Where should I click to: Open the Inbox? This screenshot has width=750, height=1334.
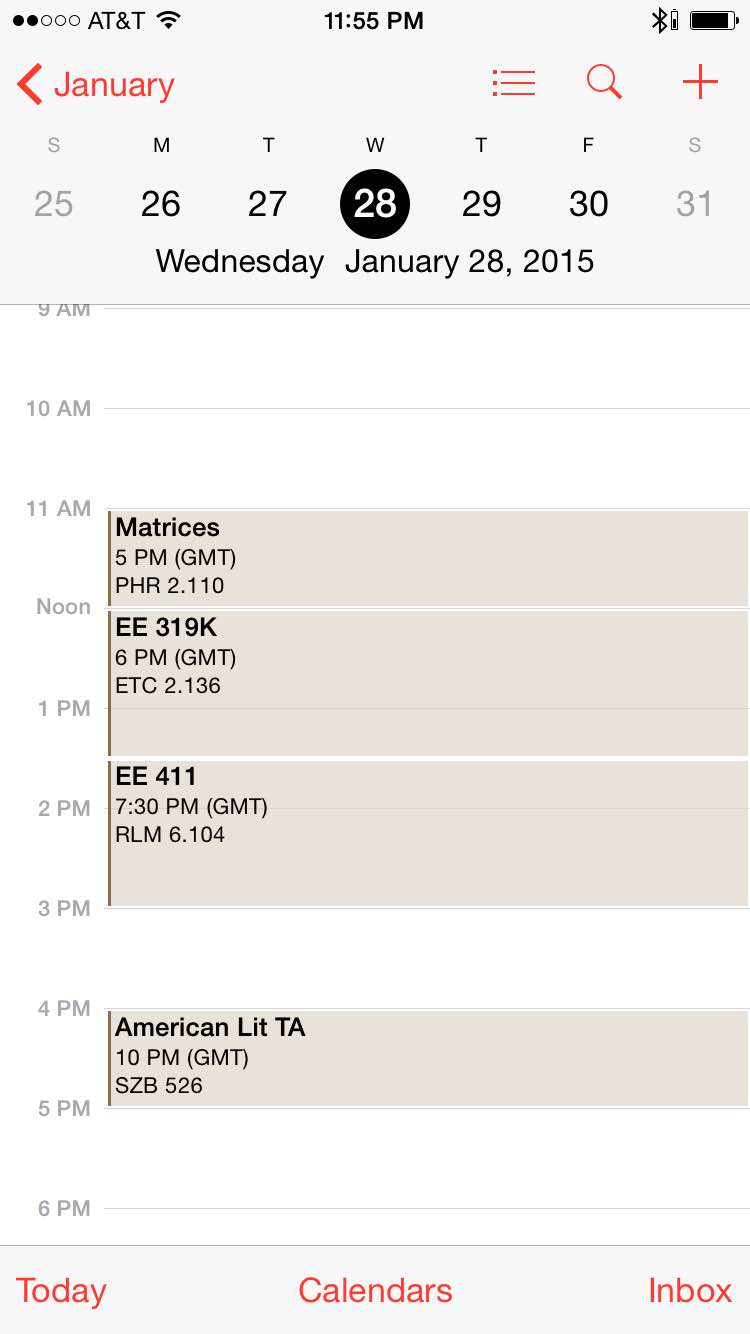coord(690,1290)
